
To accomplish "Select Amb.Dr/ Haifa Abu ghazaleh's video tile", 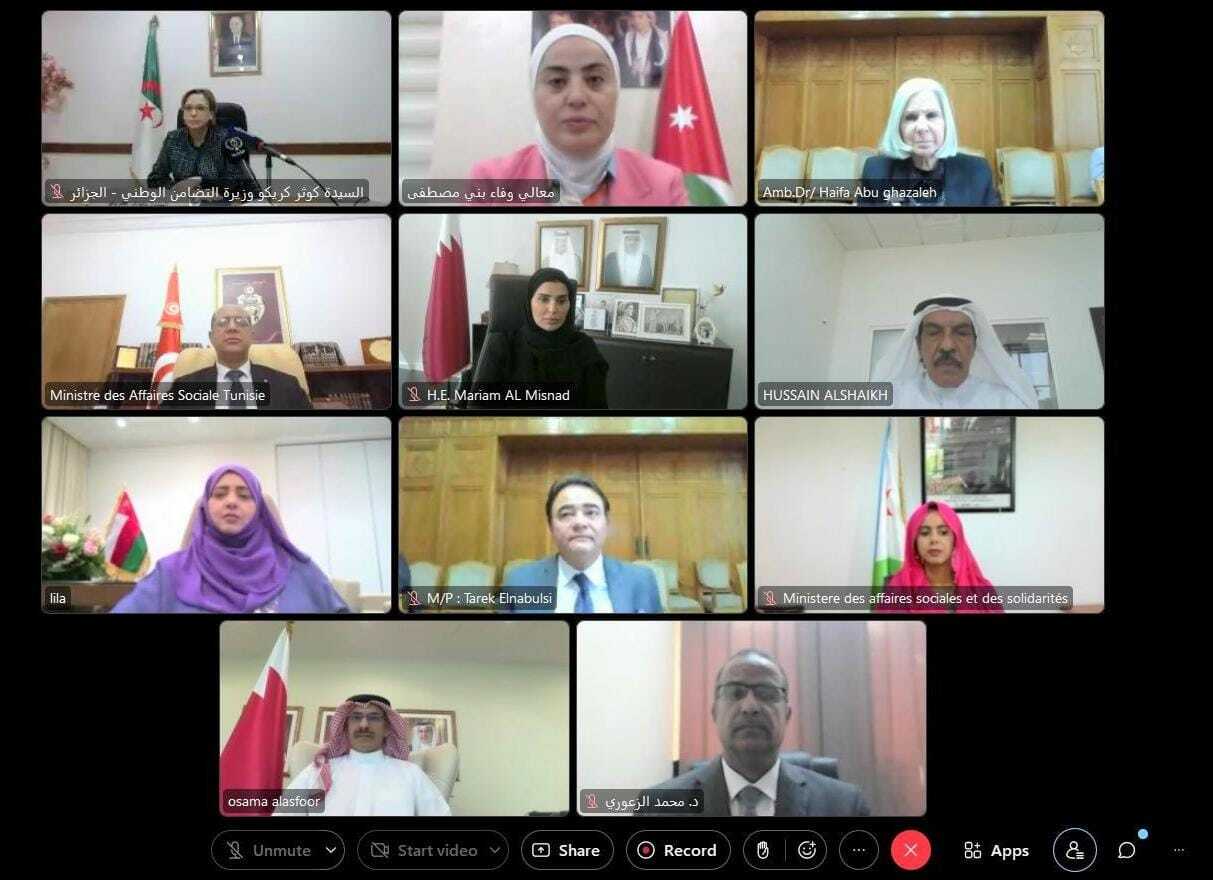I will [929, 108].
